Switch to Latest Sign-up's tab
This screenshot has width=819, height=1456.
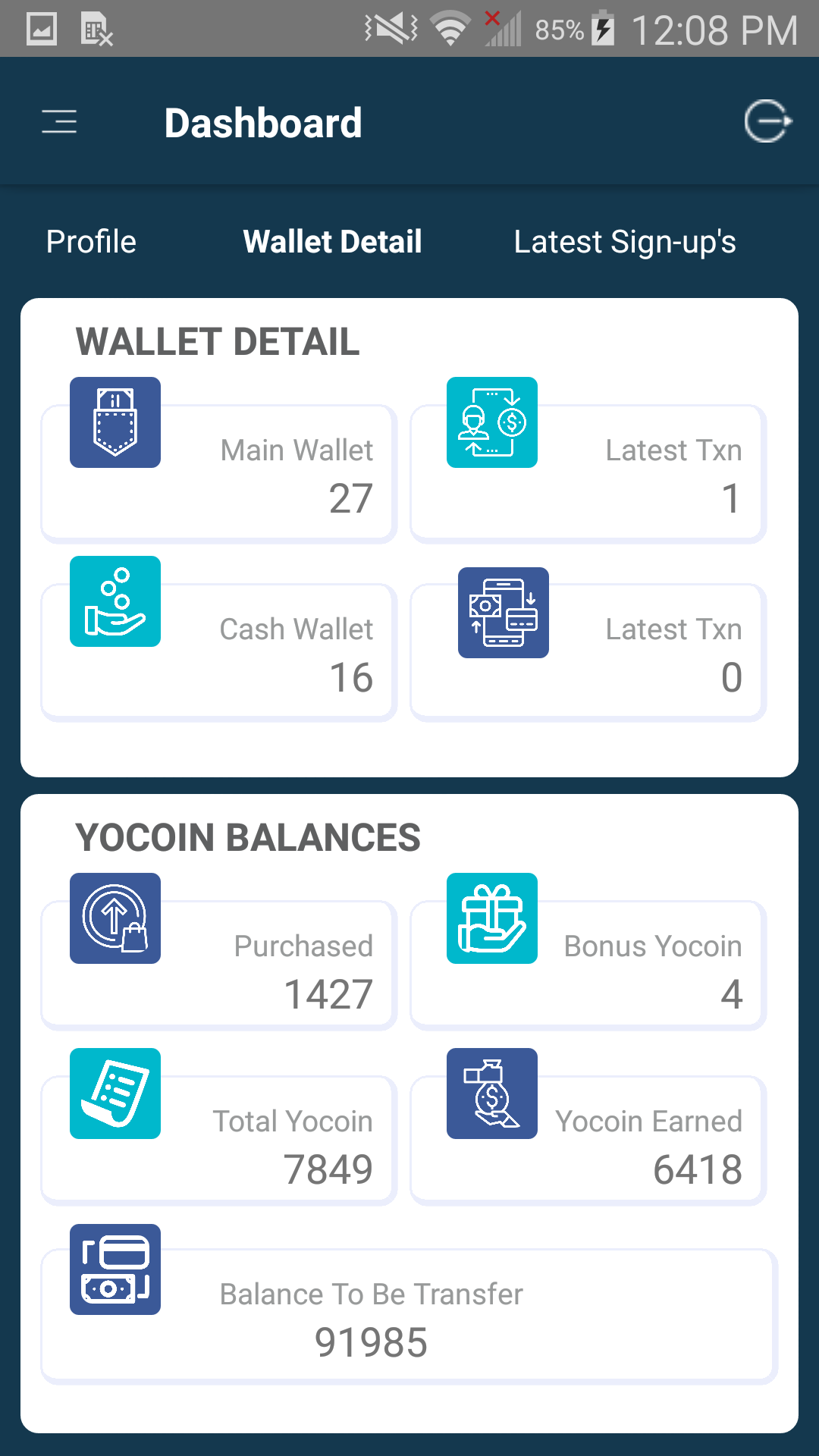point(625,242)
